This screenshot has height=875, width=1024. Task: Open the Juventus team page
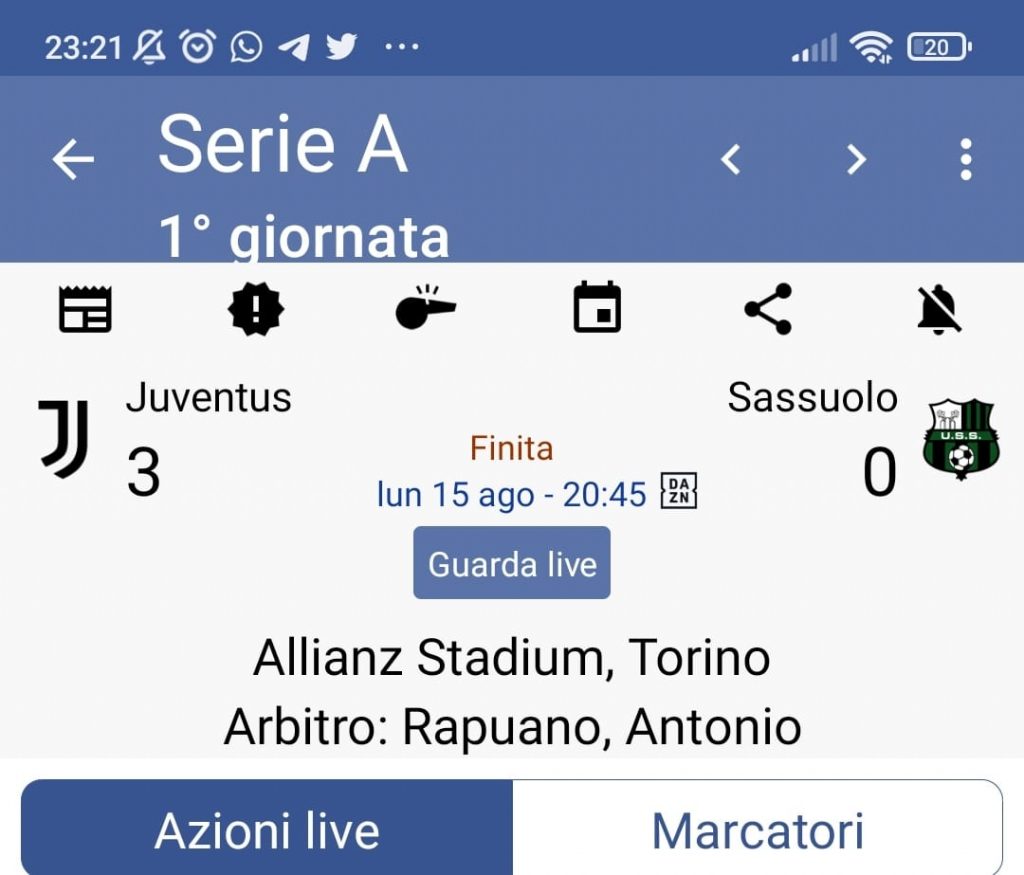pyautogui.click(x=65, y=438)
